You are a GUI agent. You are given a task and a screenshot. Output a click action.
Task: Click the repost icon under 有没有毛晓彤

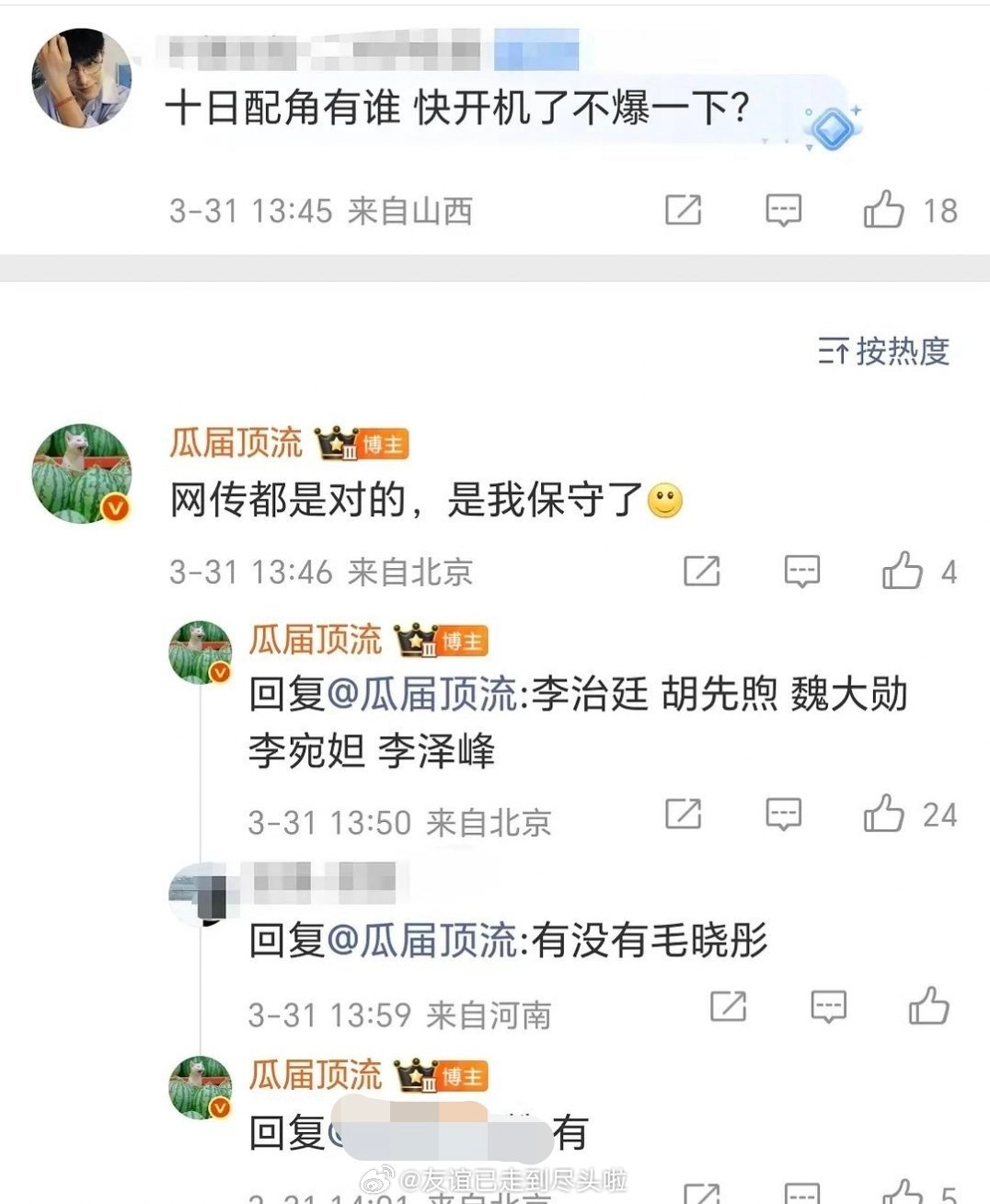tap(730, 1008)
